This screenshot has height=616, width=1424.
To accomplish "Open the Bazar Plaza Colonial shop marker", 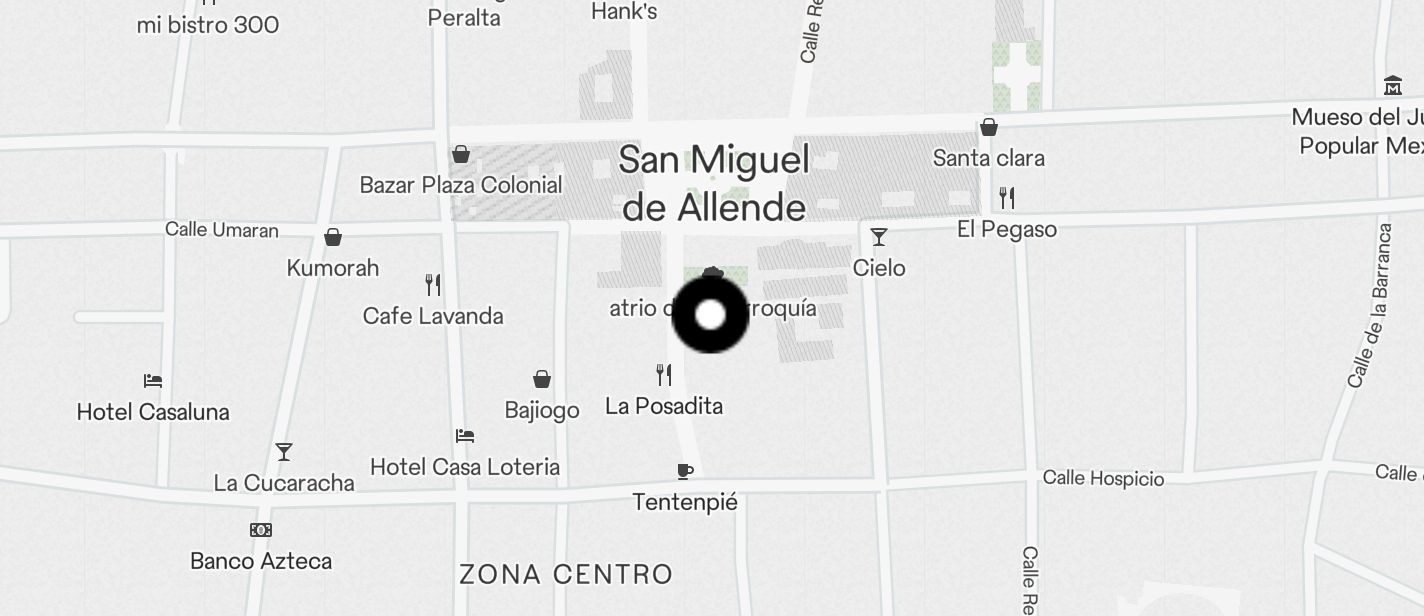I will point(461,154).
